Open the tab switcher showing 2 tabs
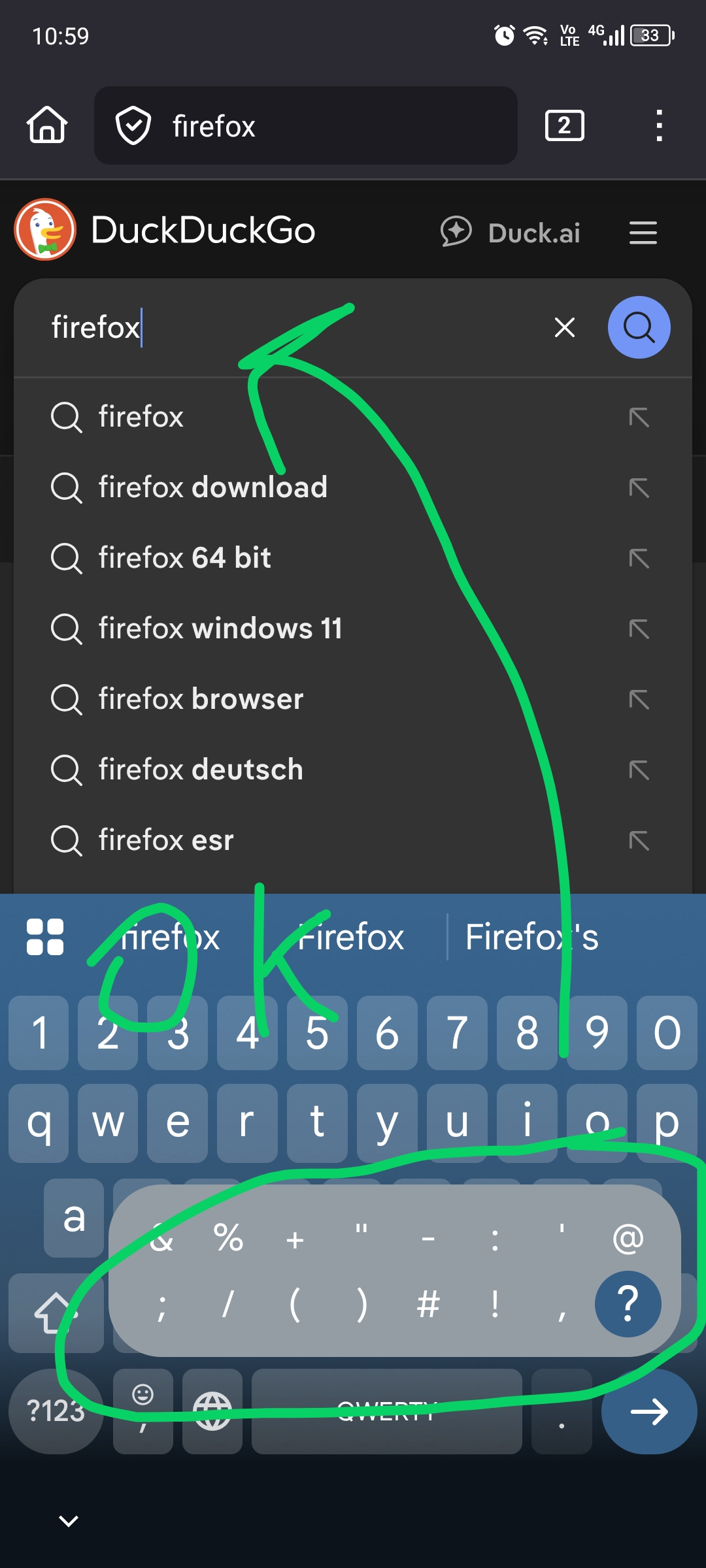 tap(564, 125)
